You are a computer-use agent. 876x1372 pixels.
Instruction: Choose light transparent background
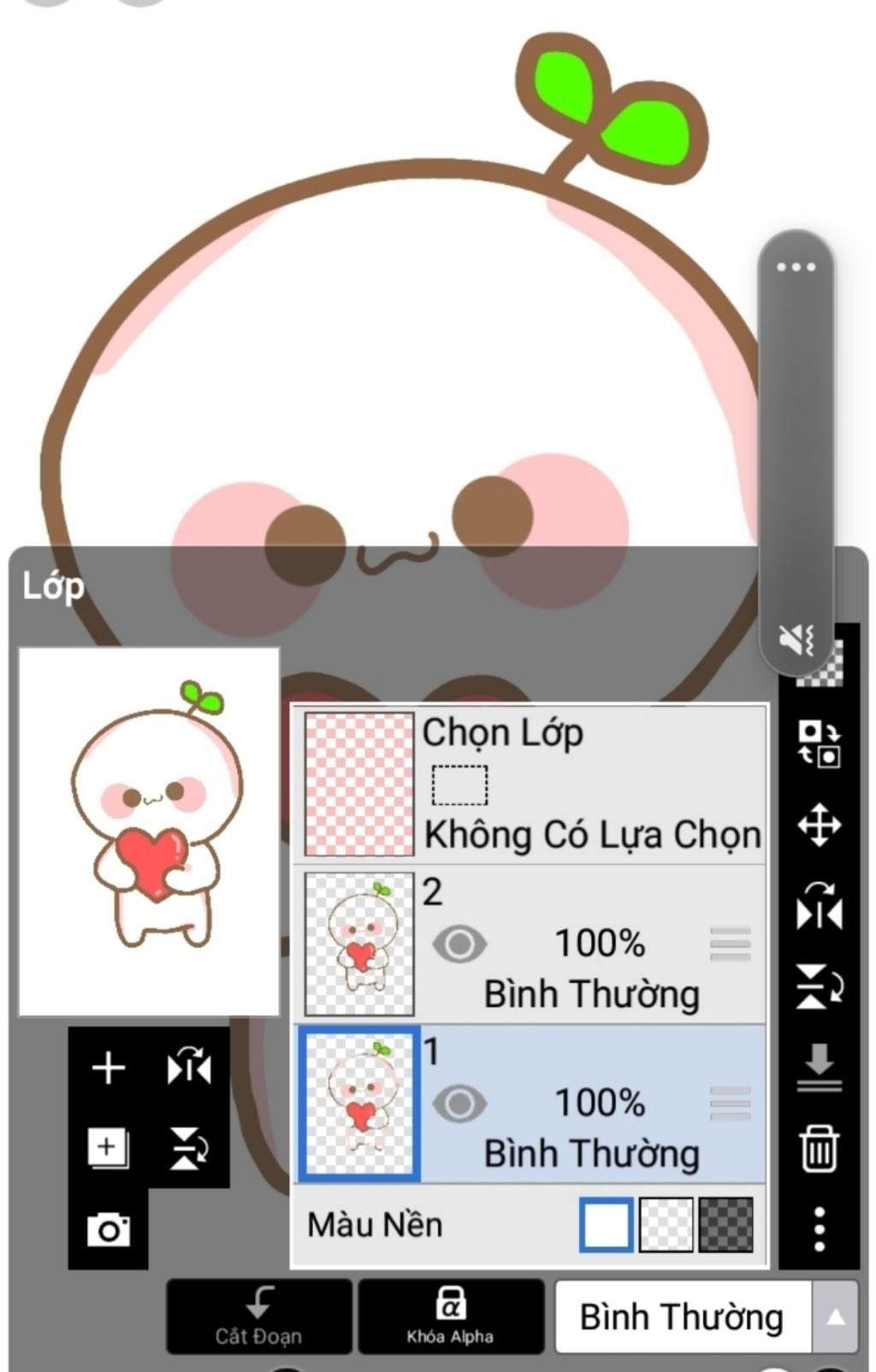666,1225
